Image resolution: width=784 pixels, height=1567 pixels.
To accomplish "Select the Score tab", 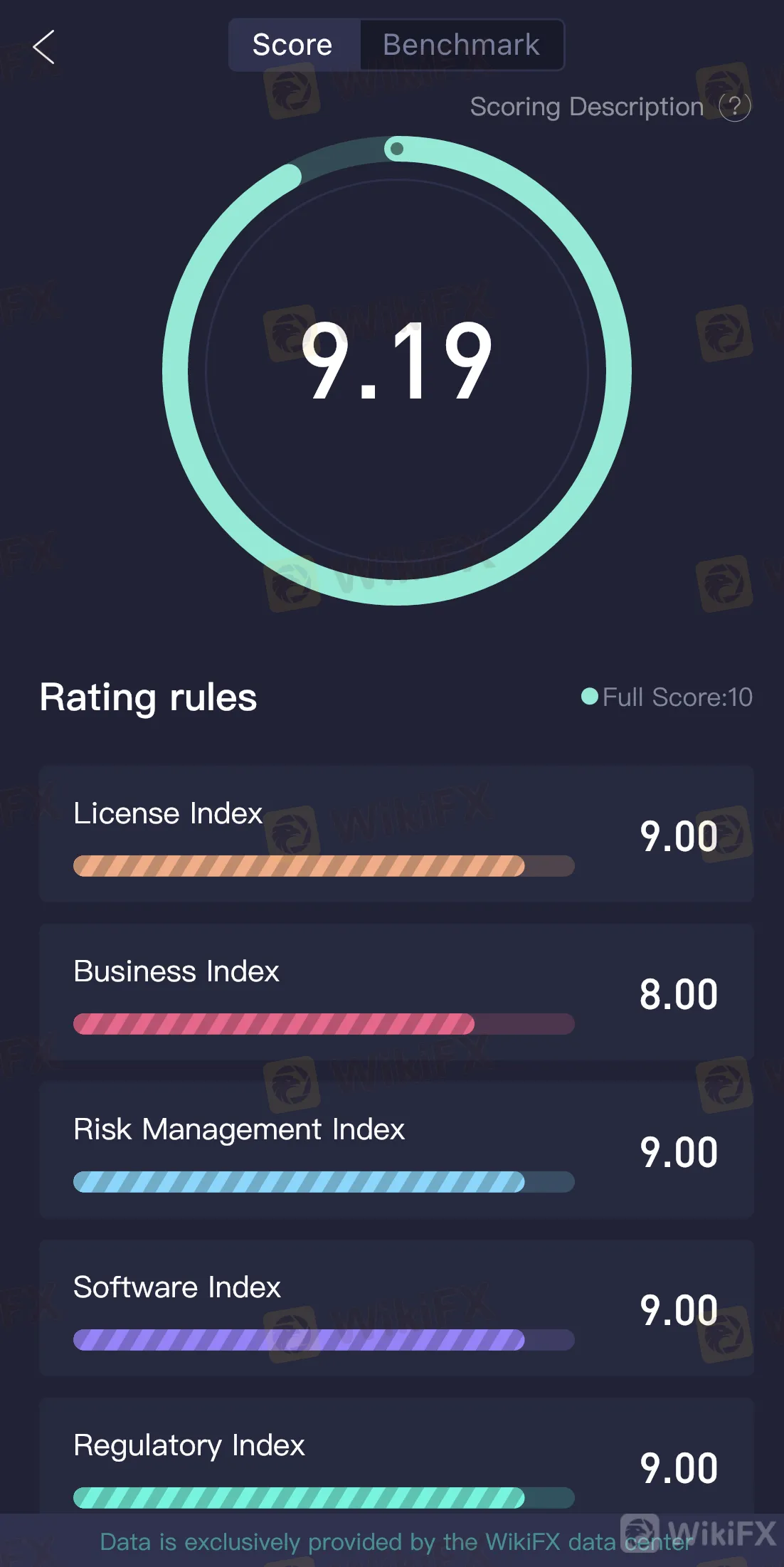I will [x=292, y=45].
